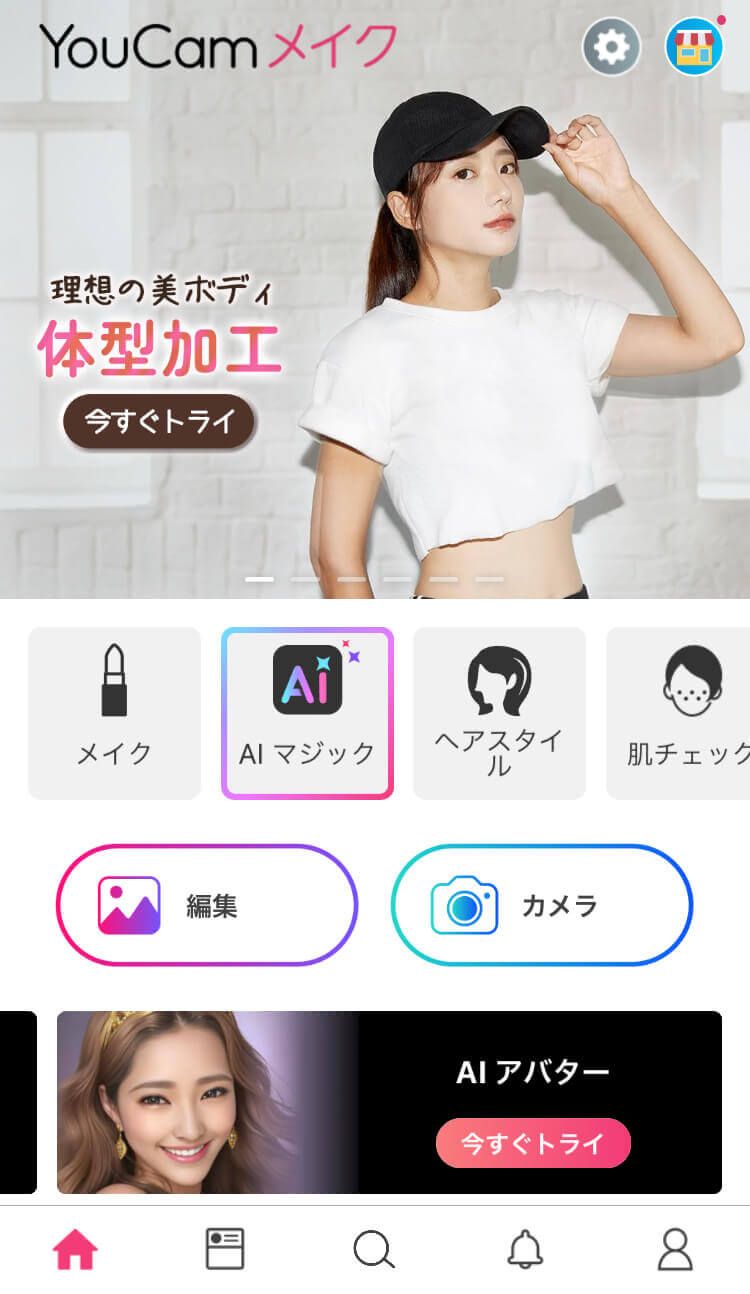Tap 今すぐトライ on the AI アバター card

533,1143
